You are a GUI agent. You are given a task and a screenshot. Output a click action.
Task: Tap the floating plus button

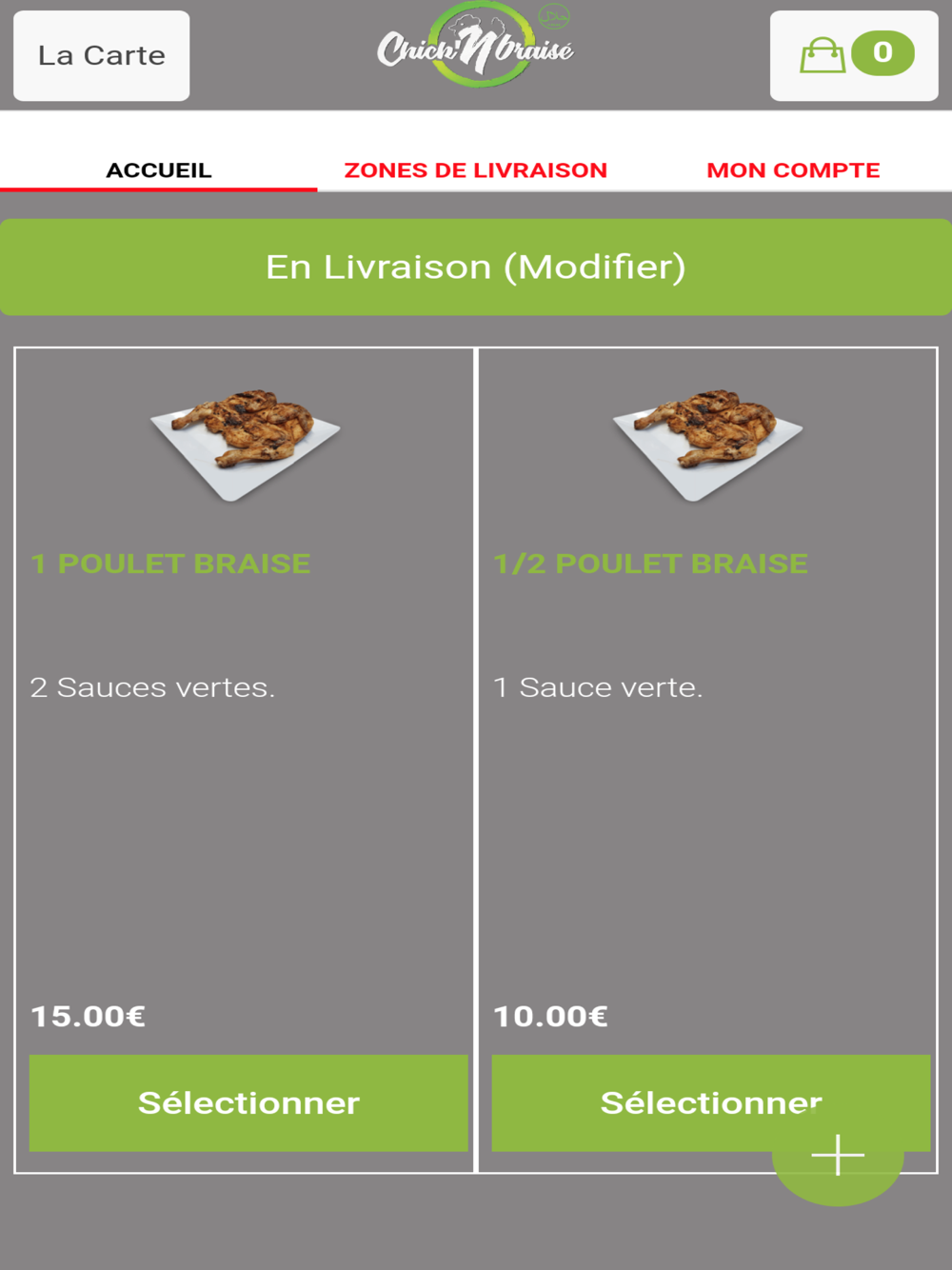point(838,1155)
